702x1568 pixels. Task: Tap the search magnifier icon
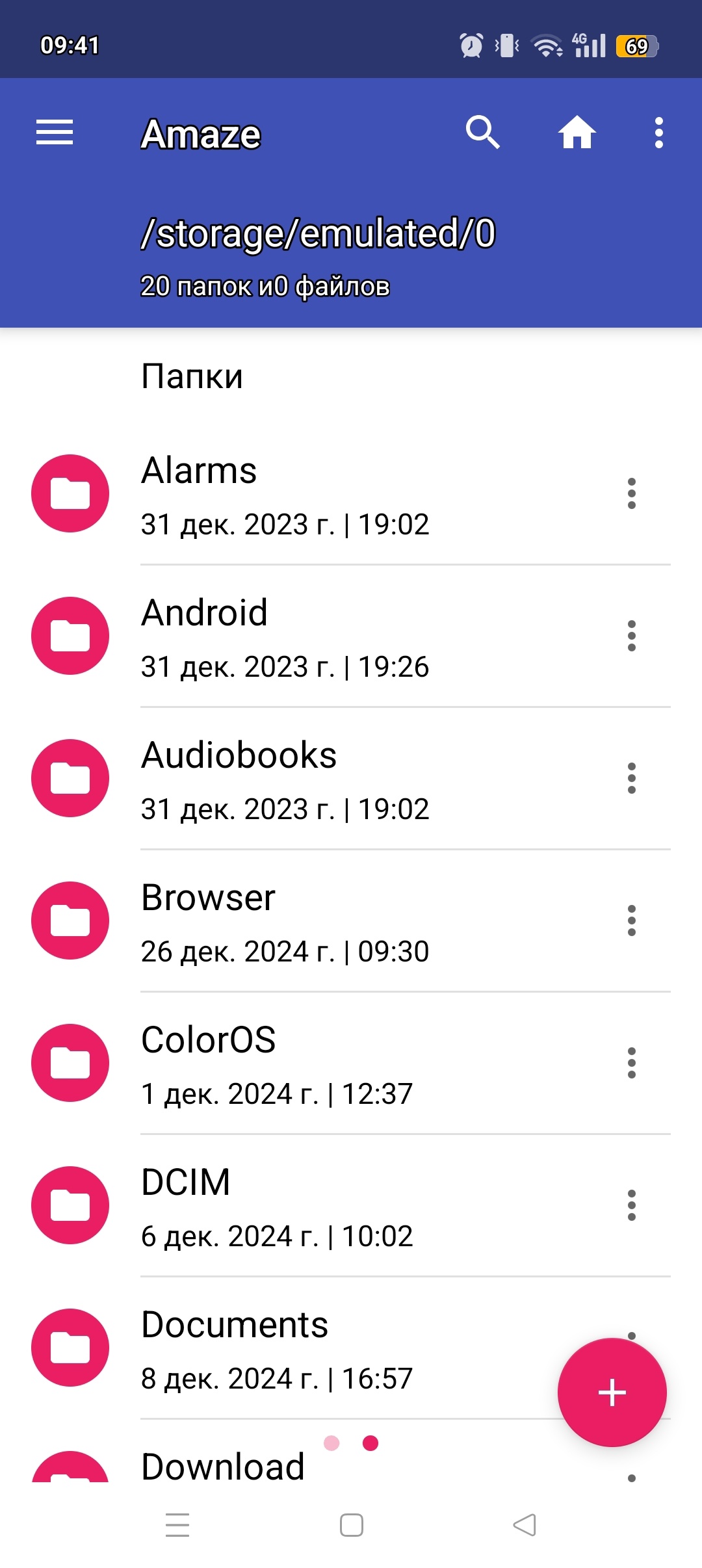pos(482,133)
